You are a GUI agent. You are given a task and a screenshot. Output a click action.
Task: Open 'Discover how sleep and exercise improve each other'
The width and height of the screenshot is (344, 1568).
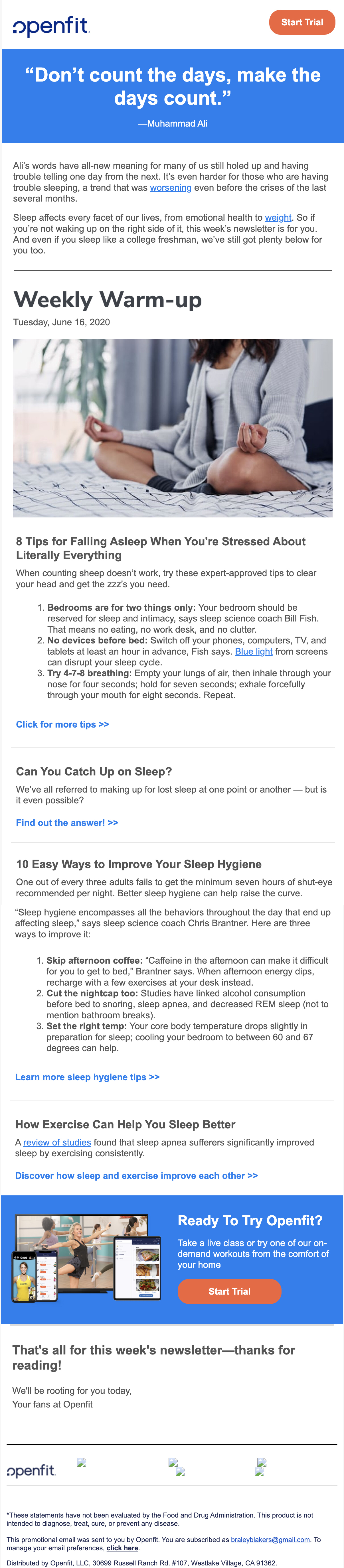click(x=136, y=1175)
